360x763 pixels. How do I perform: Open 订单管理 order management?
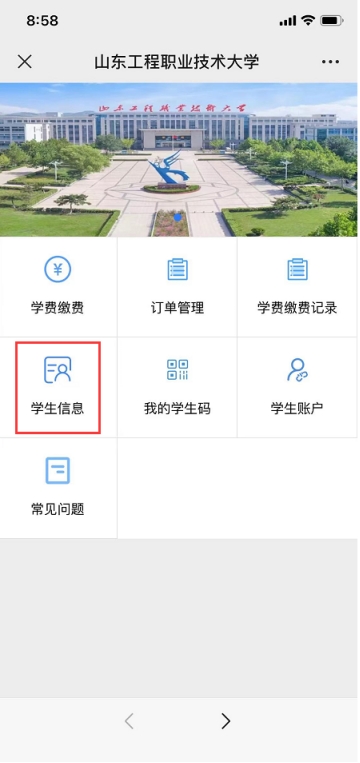tap(177, 287)
